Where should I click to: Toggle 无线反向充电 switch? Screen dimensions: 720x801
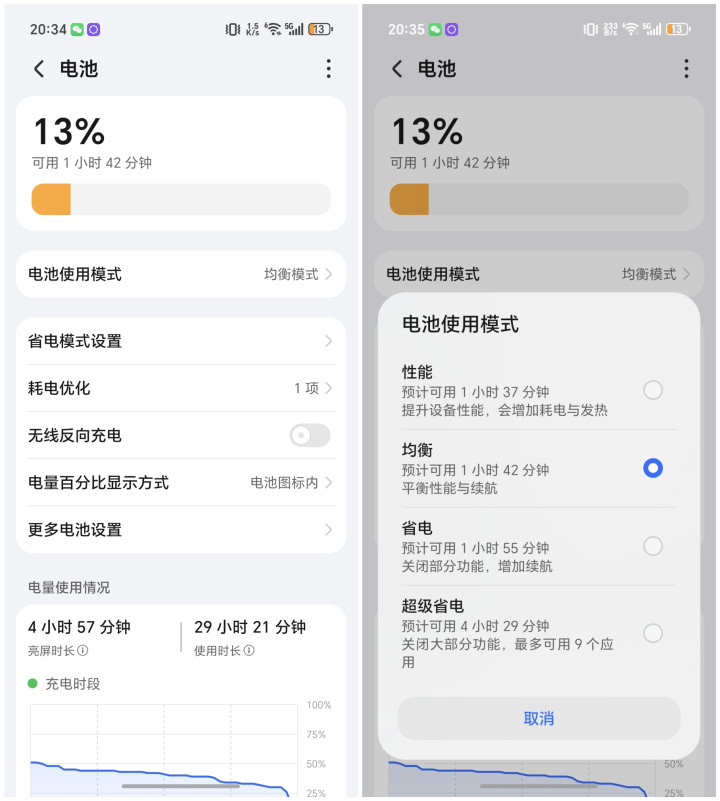click(310, 435)
